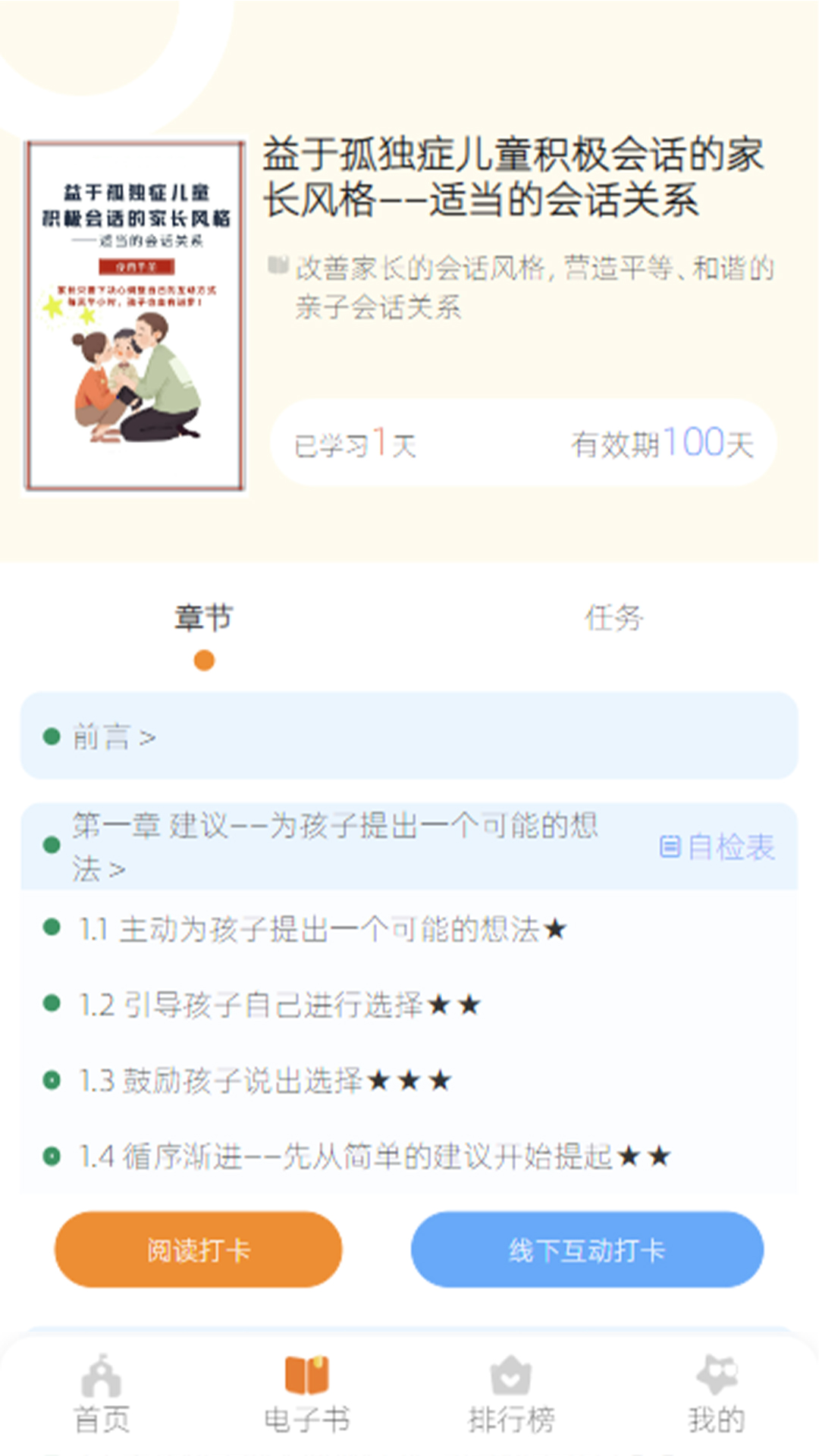The height and width of the screenshot is (1456, 819).
Task: Open the 自检表 link
Action: click(x=717, y=847)
